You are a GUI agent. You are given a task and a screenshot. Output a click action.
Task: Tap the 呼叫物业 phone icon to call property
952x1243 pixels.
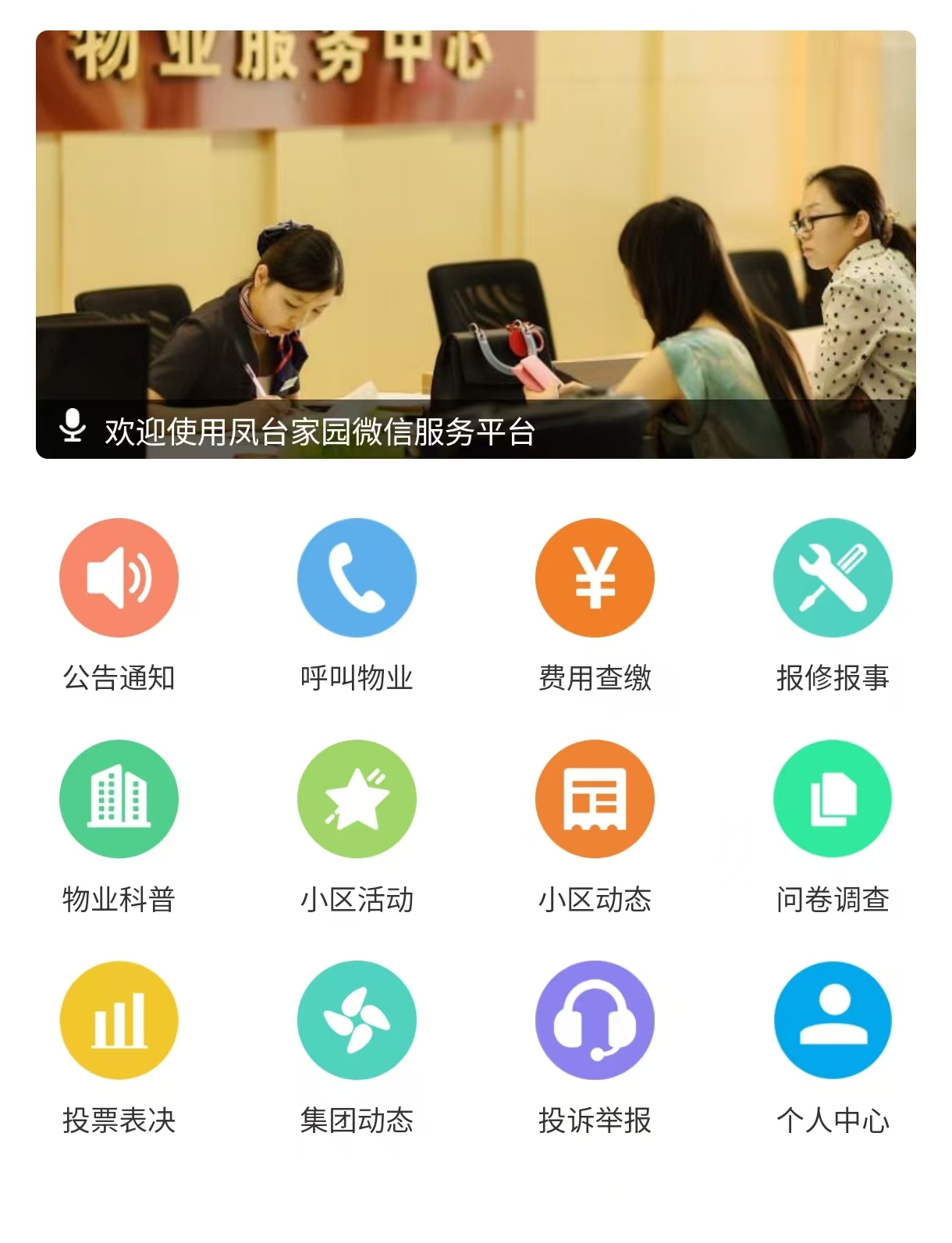click(357, 576)
